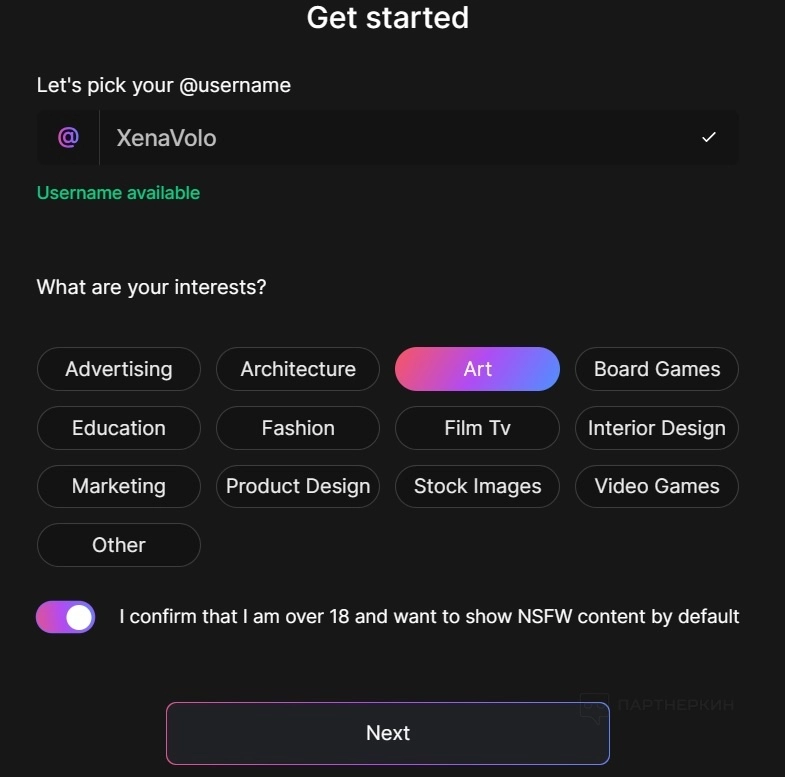Choose Architecture as an interest

tap(298, 369)
